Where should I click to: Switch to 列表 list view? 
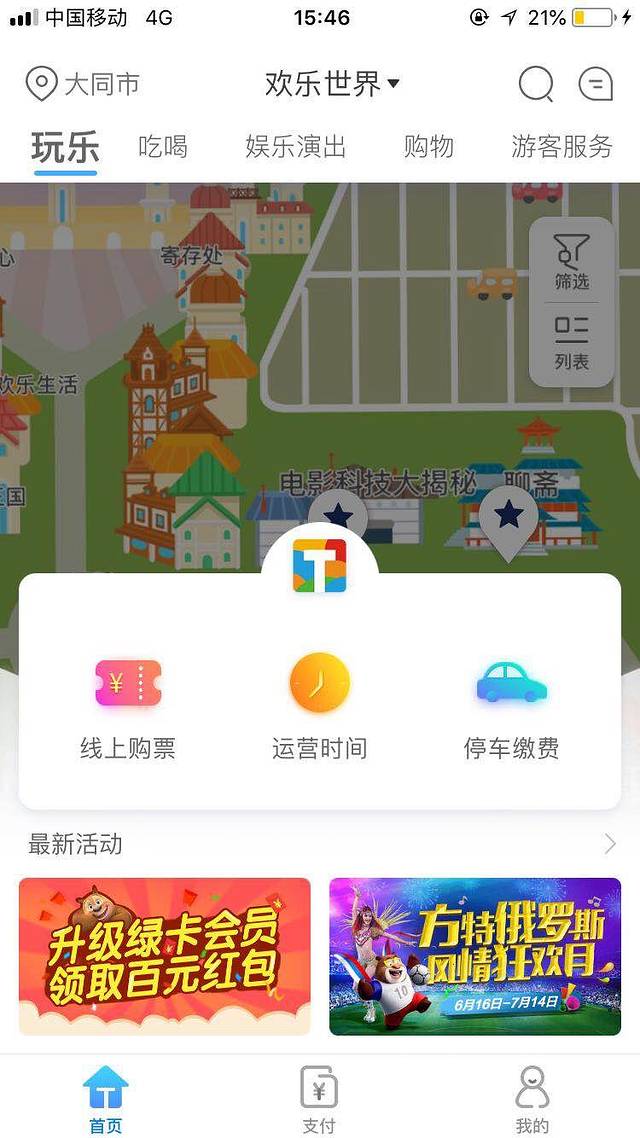point(572,343)
